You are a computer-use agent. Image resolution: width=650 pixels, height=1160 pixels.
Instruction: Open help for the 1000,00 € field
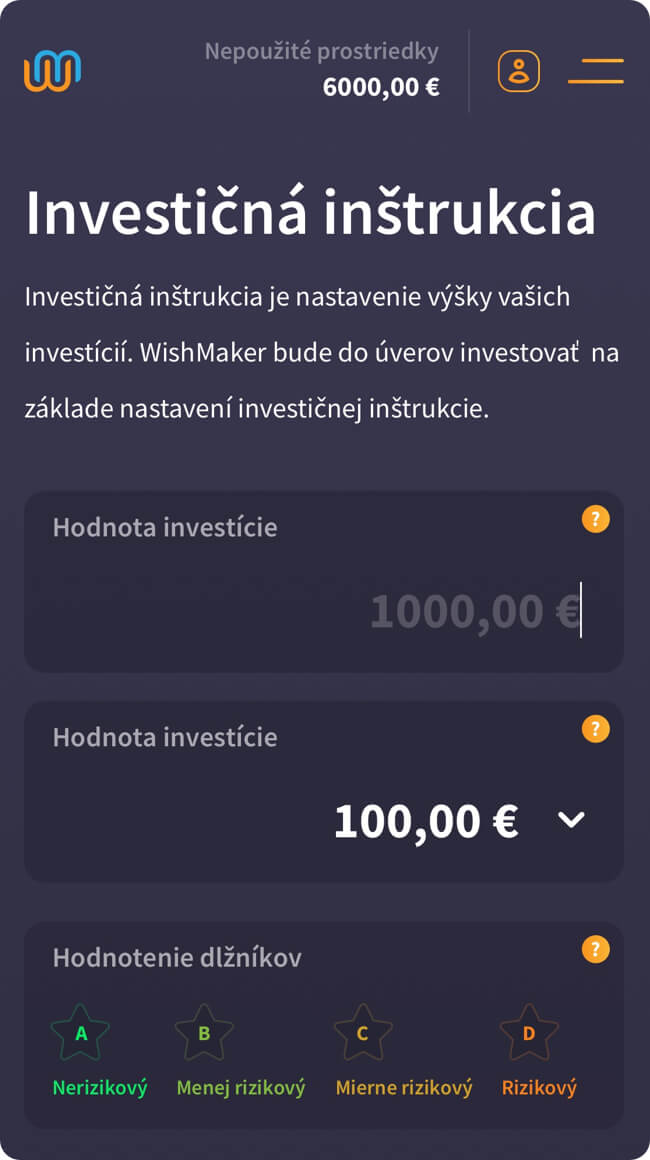[x=595, y=519]
